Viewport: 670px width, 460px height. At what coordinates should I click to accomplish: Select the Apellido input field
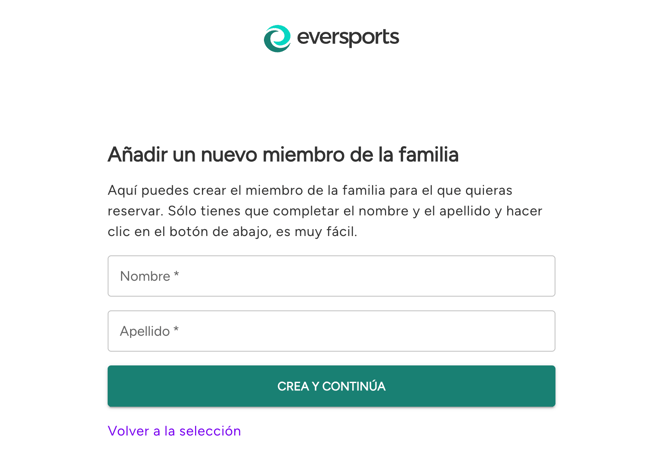click(x=331, y=331)
